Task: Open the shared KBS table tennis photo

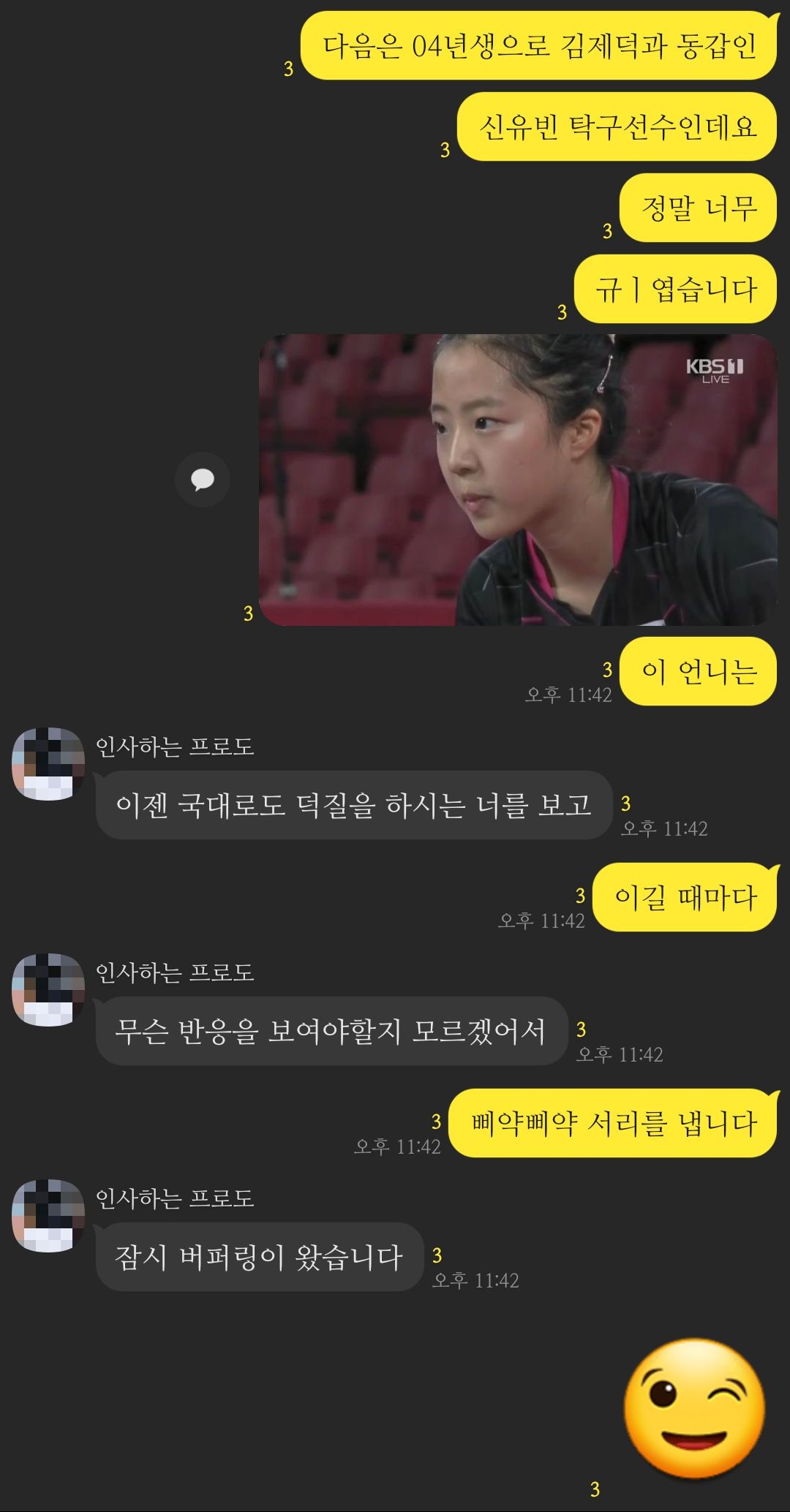Action: coord(518,480)
